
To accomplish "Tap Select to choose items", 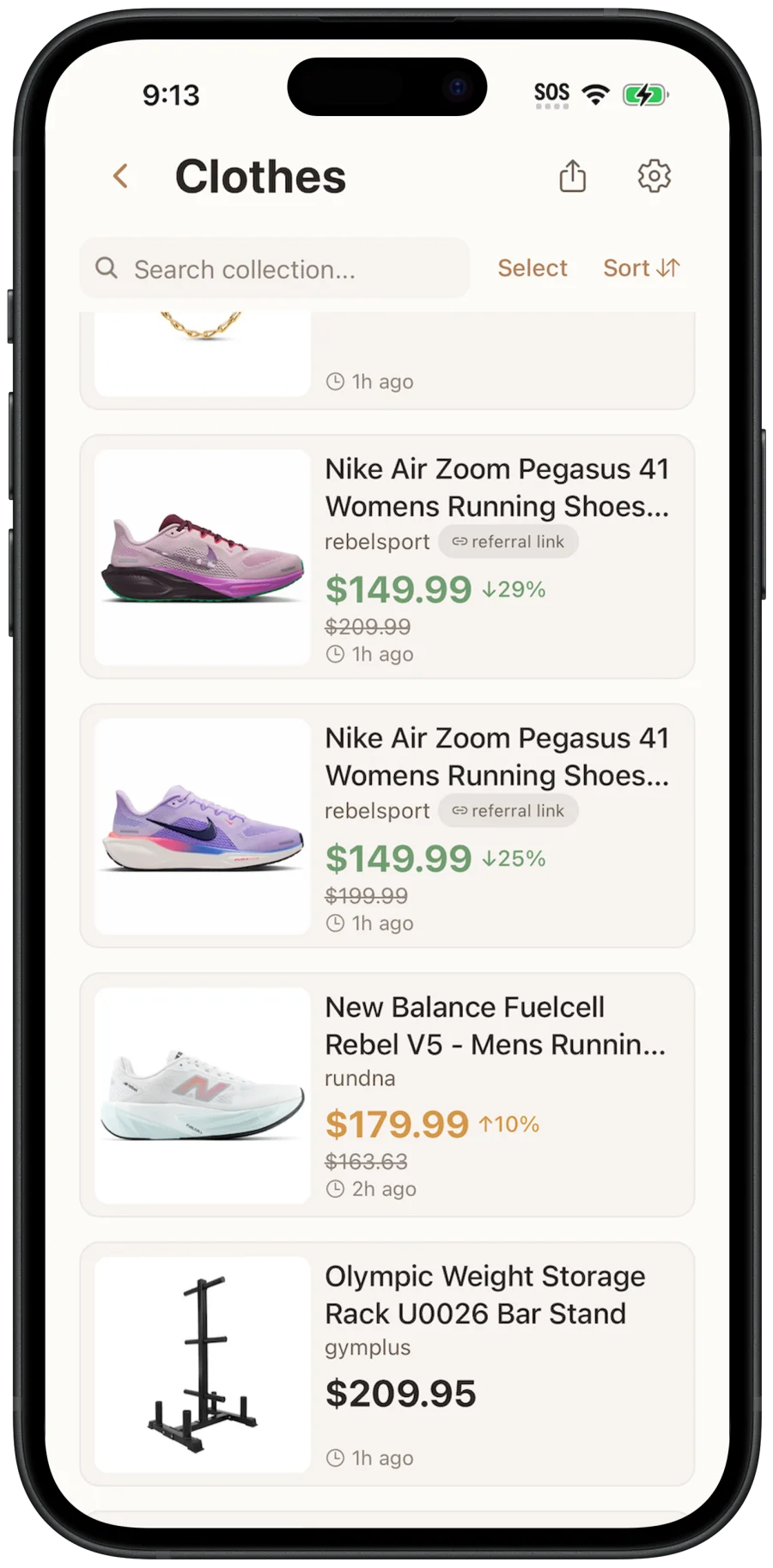I will click(533, 268).
